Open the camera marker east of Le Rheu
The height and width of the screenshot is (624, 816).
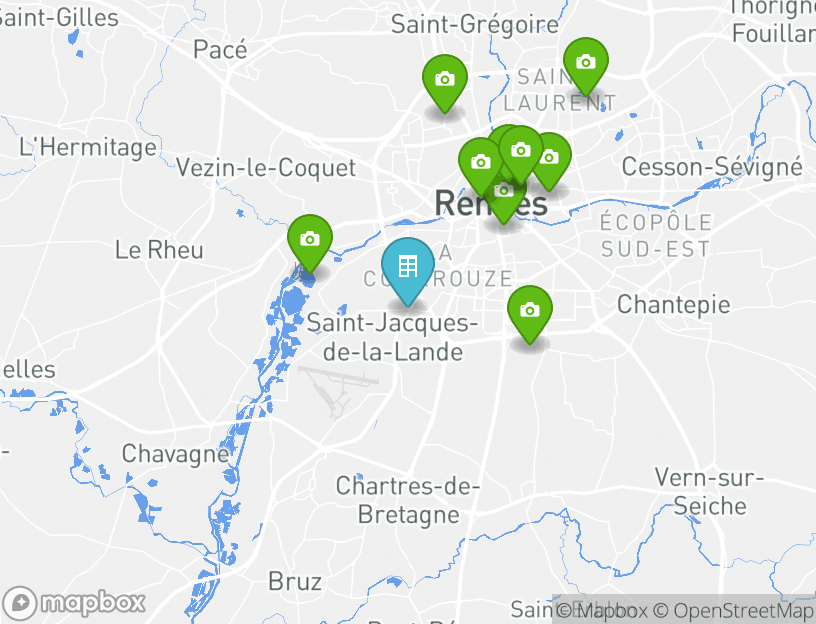pos(310,240)
